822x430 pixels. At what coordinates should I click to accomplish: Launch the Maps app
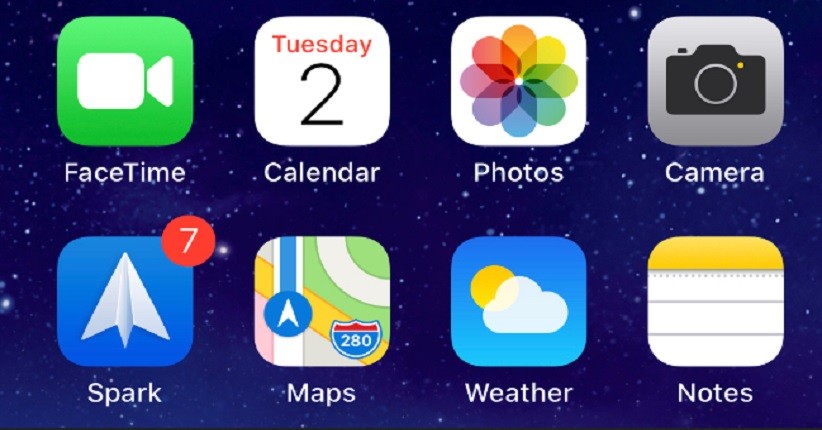pyautogui.click(x=322, y=302)
